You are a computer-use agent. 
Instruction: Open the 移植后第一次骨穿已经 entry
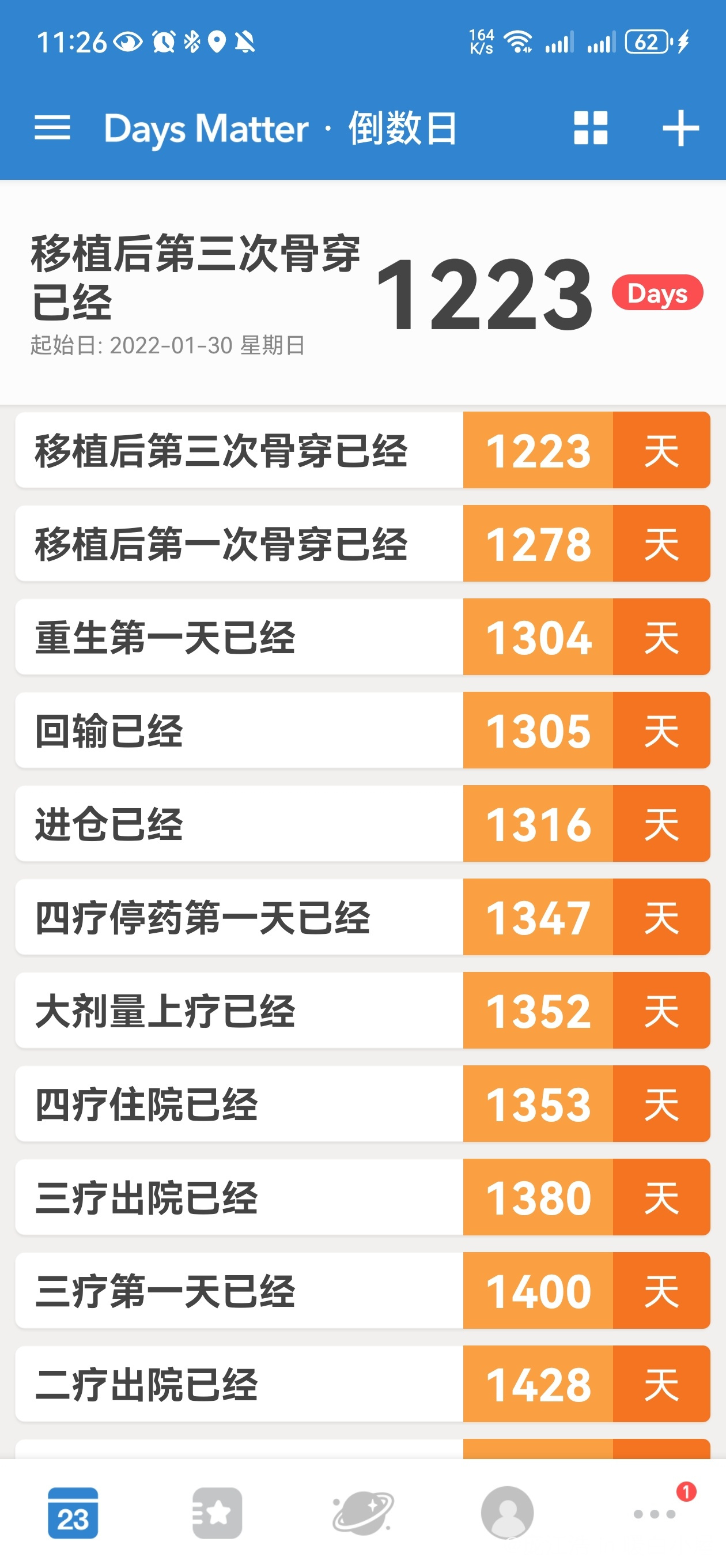coord(362,543)
